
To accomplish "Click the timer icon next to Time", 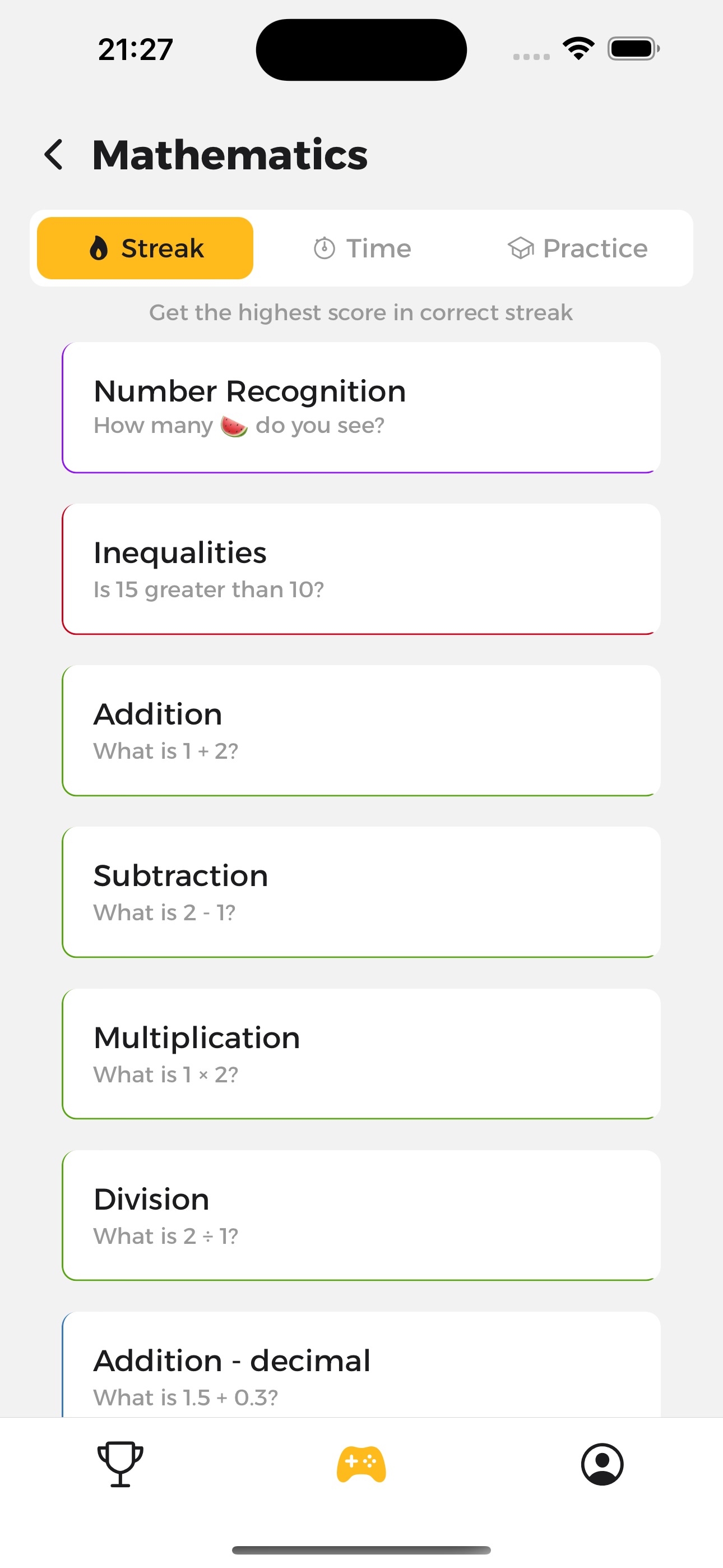I will 324,248.
